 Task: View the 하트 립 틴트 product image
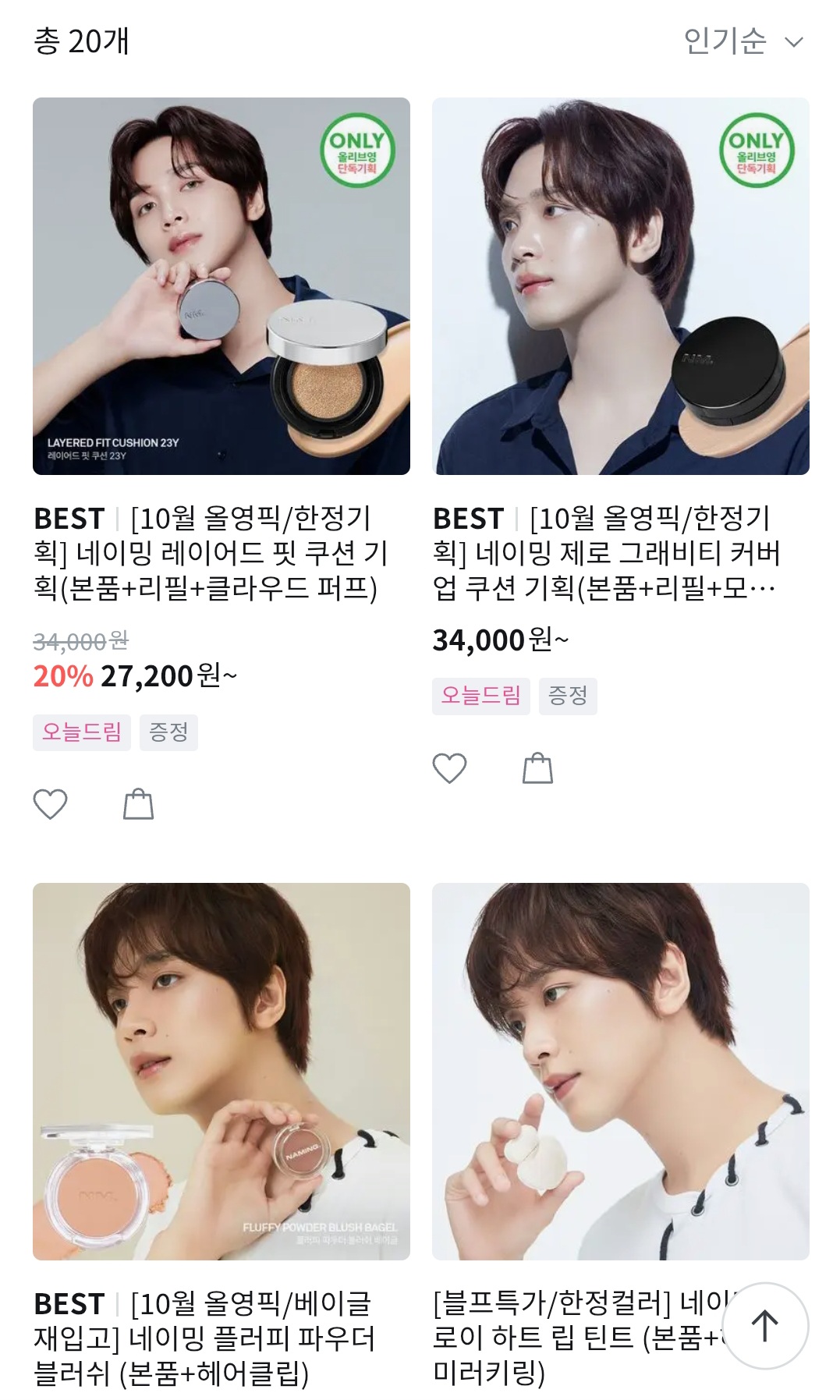pyautogui.click(x=620, y=1071)
